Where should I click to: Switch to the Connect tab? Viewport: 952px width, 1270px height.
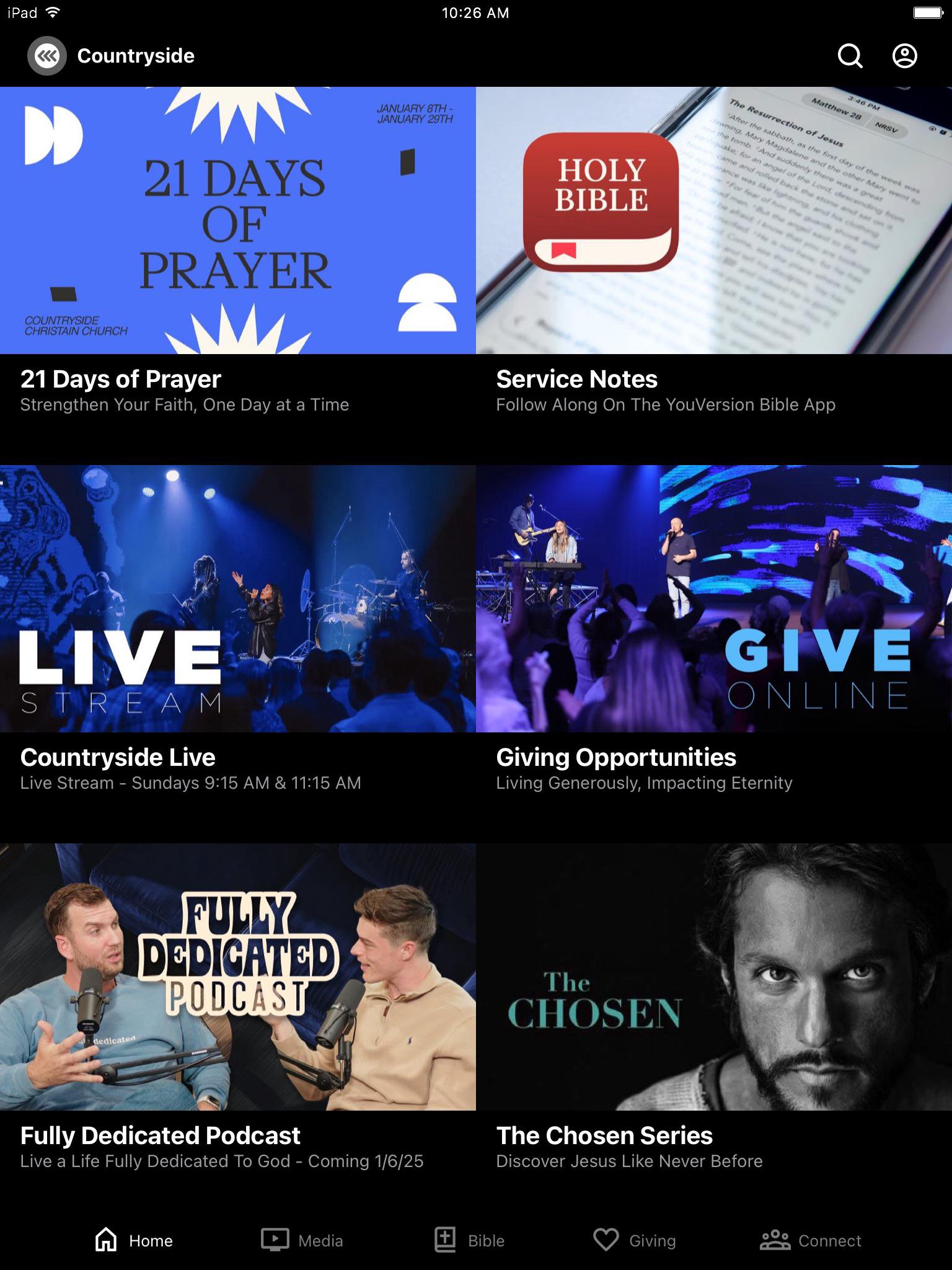point(811,1240)
